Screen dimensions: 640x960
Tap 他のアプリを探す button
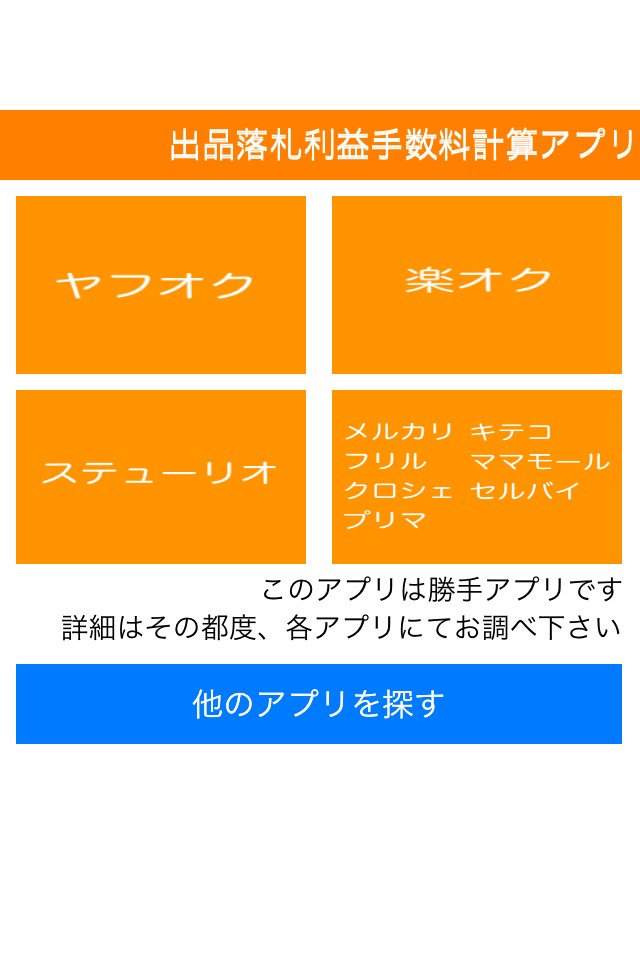click(x=318, y=703)
